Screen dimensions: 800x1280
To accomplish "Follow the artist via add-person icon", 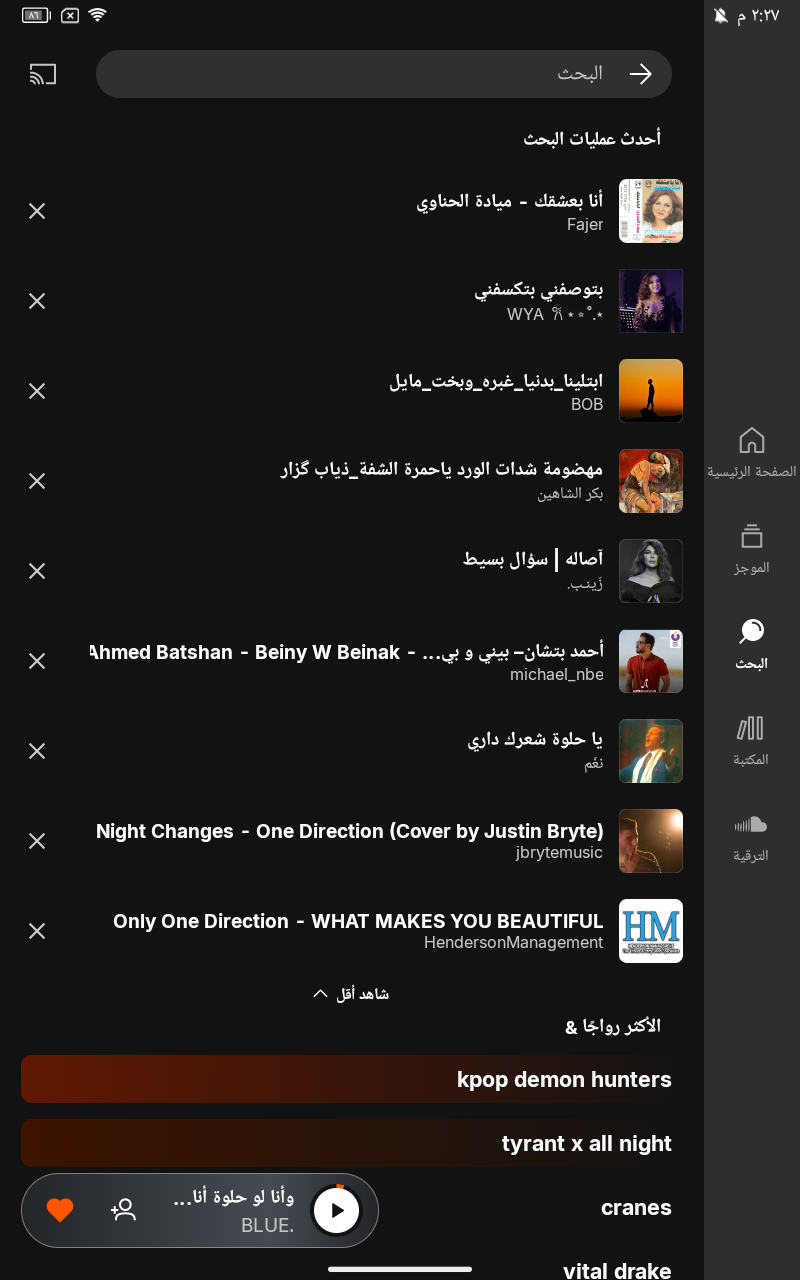I will (123, 1211).
